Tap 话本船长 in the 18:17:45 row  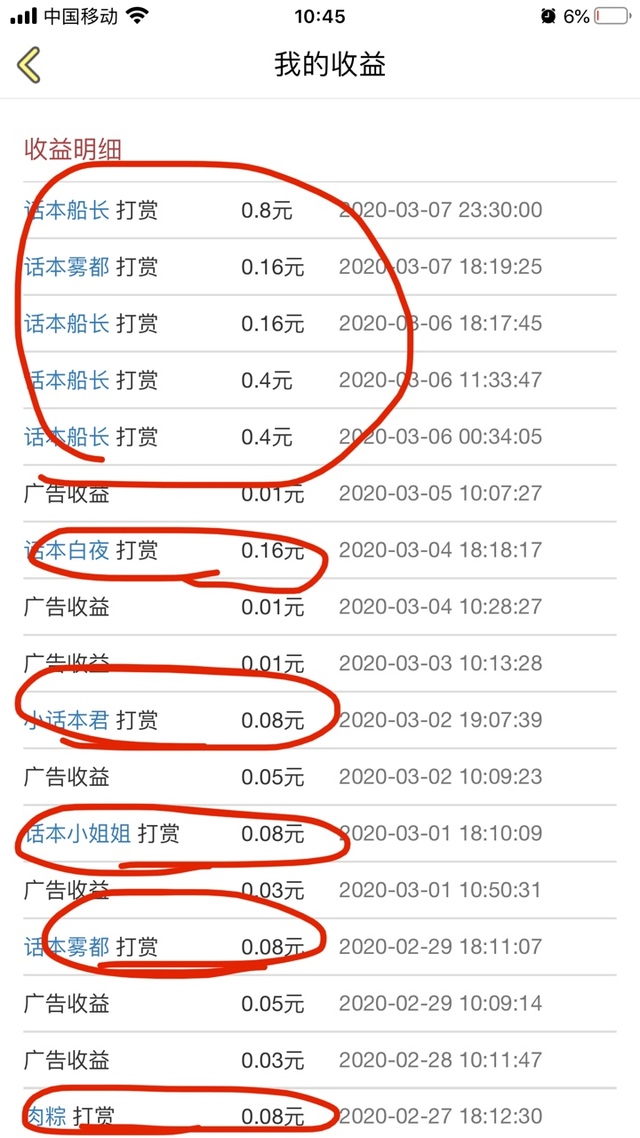point(67,323)
